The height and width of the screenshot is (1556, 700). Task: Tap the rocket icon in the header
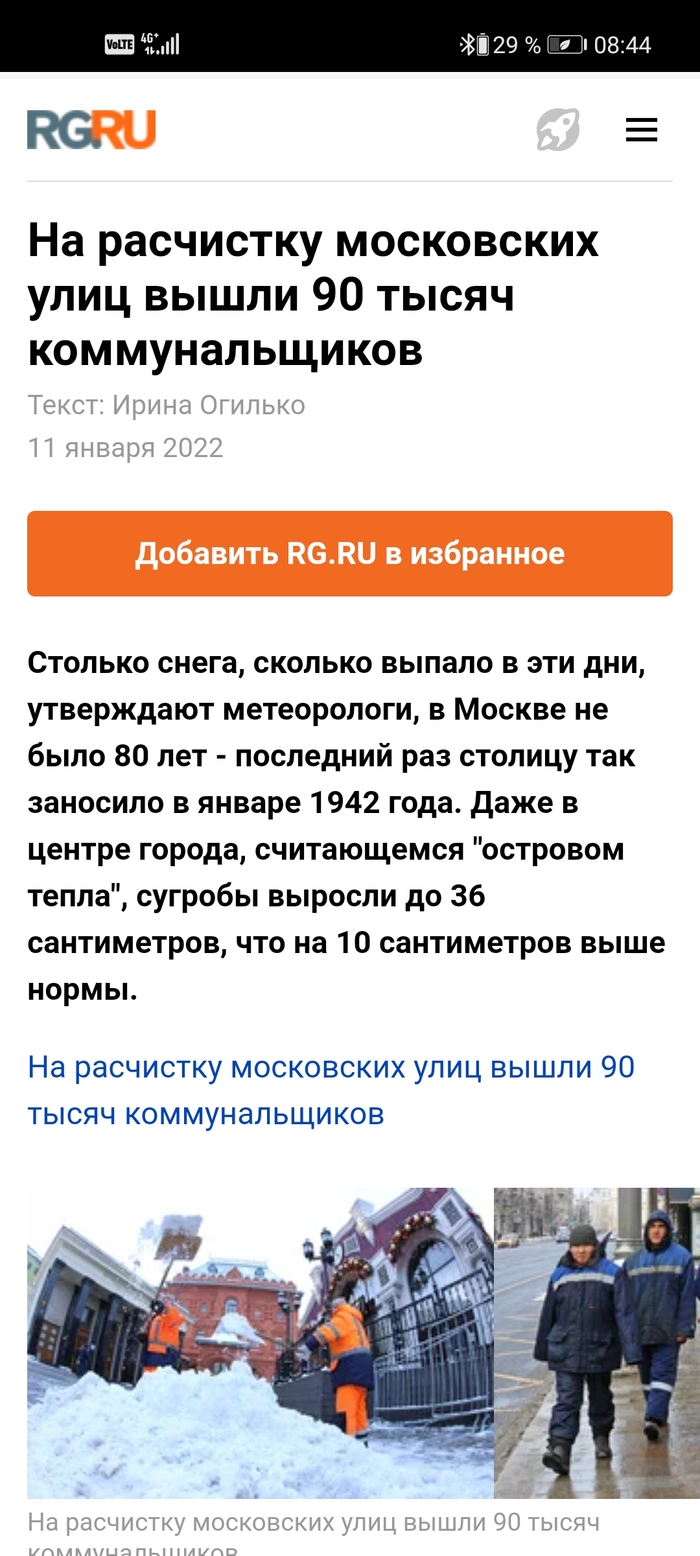[558, 130]
